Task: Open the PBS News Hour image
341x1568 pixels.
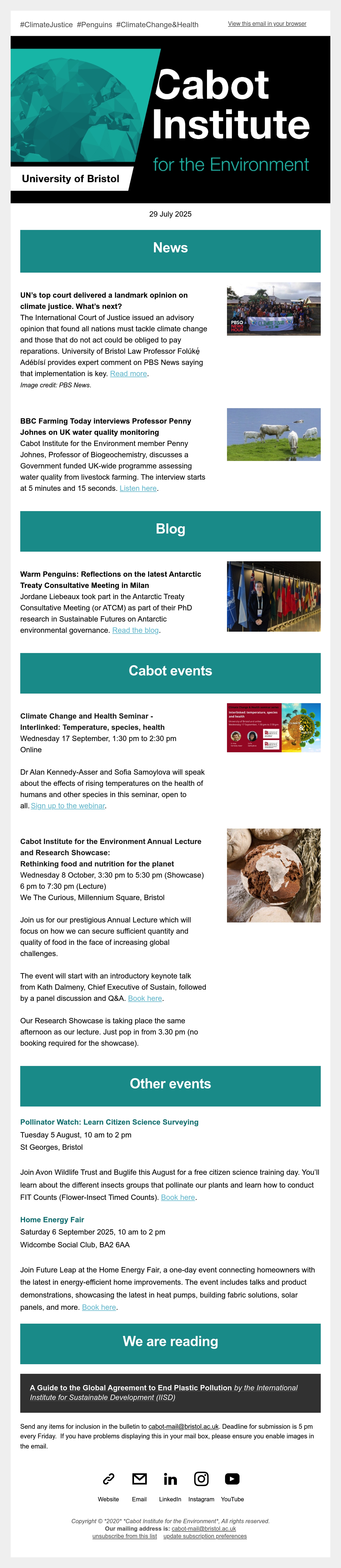Action: pos(274,309)
